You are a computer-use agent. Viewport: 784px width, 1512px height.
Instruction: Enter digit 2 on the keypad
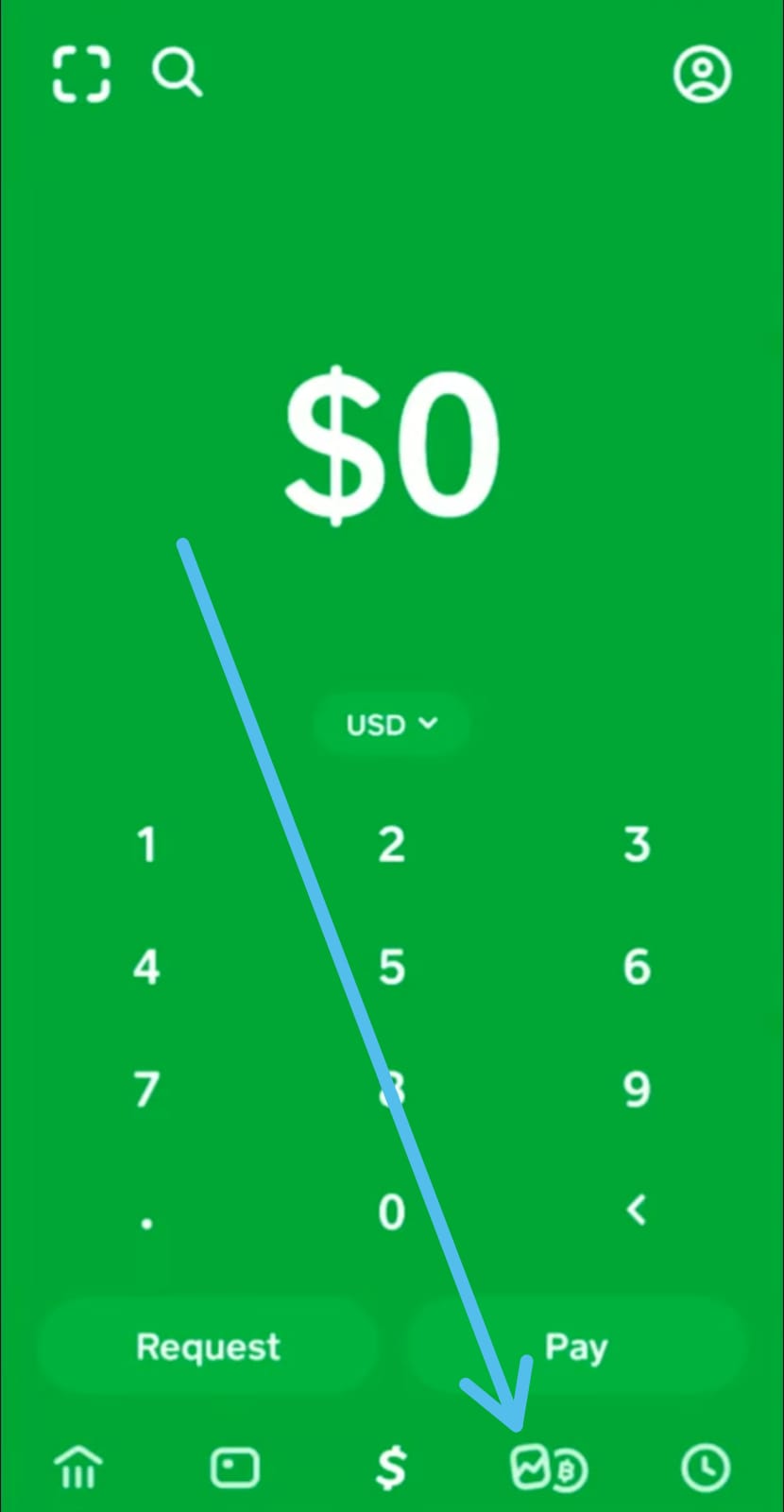392,845
